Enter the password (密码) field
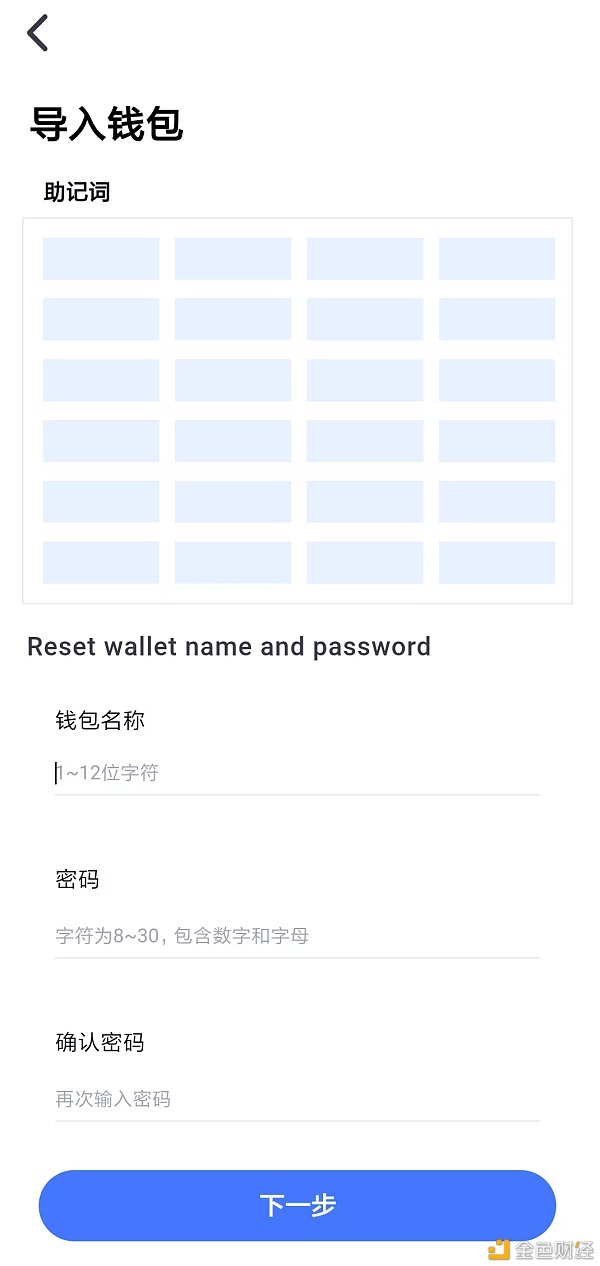Screen dimensions: 600x1266 (297, 936)
